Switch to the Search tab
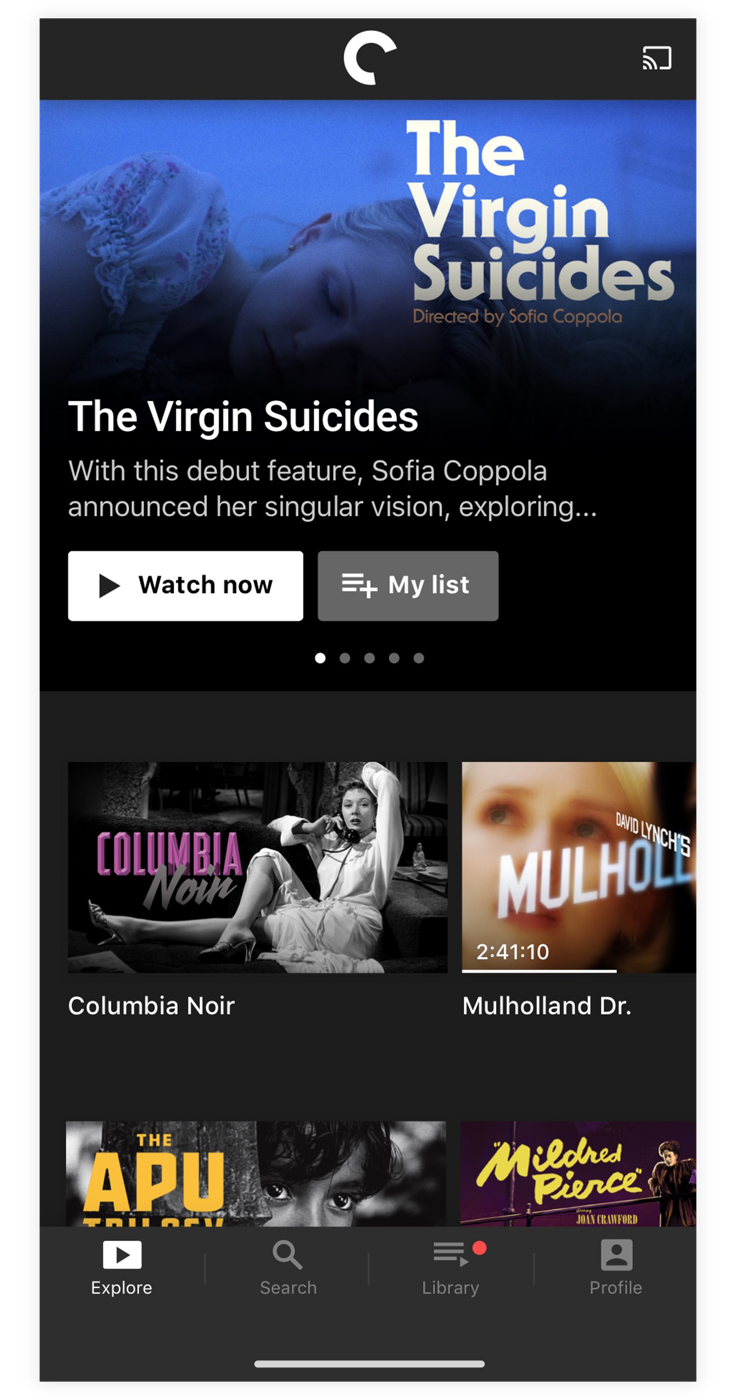The height and width of the screenshot is (1400, 736). pos(288,1268)
